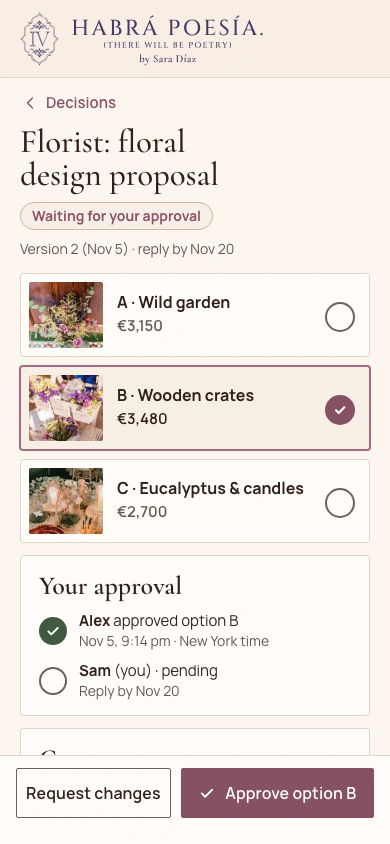Approve option B
Screen dimensions: 390x844
(277, 793)
